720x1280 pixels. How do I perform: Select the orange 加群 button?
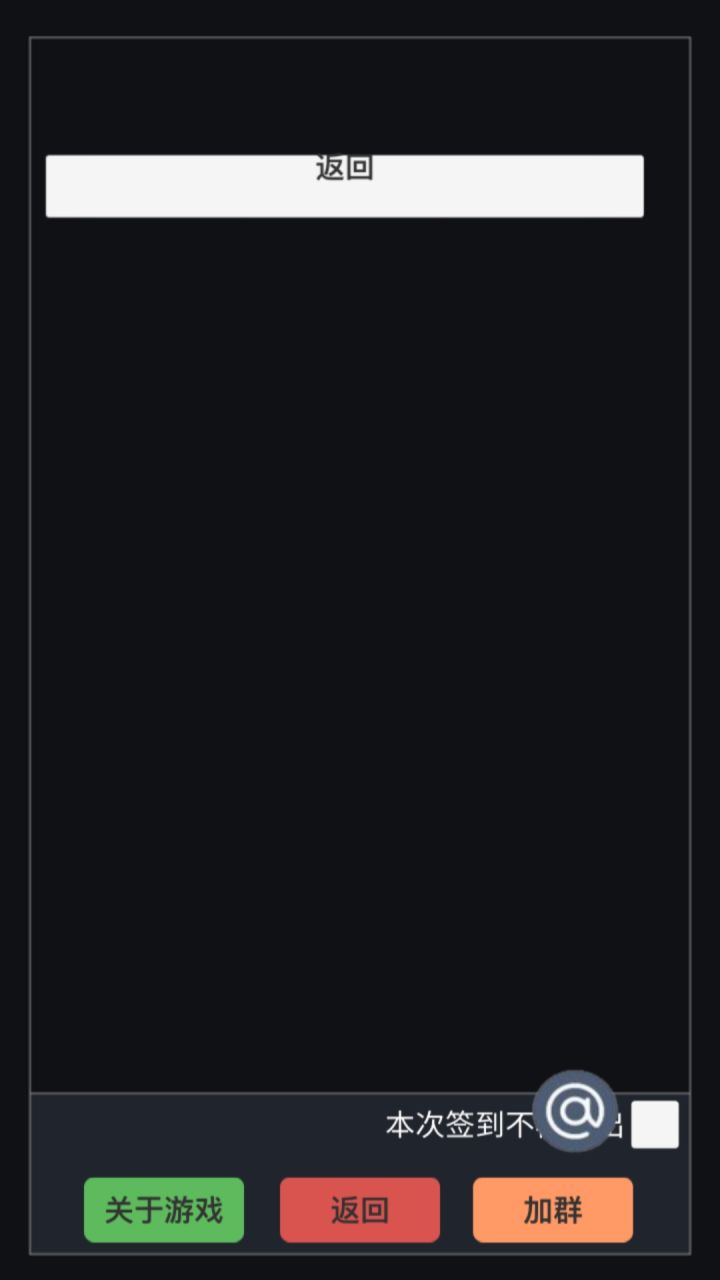[552, 1210]
